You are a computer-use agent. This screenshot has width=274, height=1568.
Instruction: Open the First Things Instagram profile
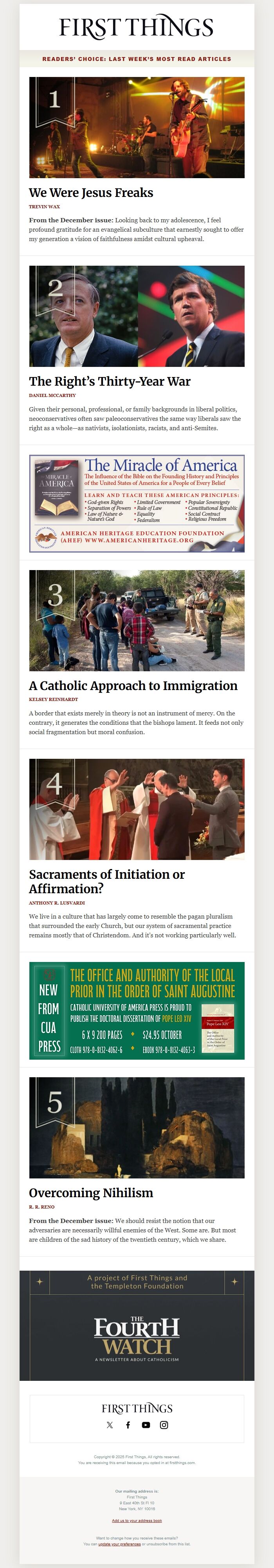[x=164, y=1425]
